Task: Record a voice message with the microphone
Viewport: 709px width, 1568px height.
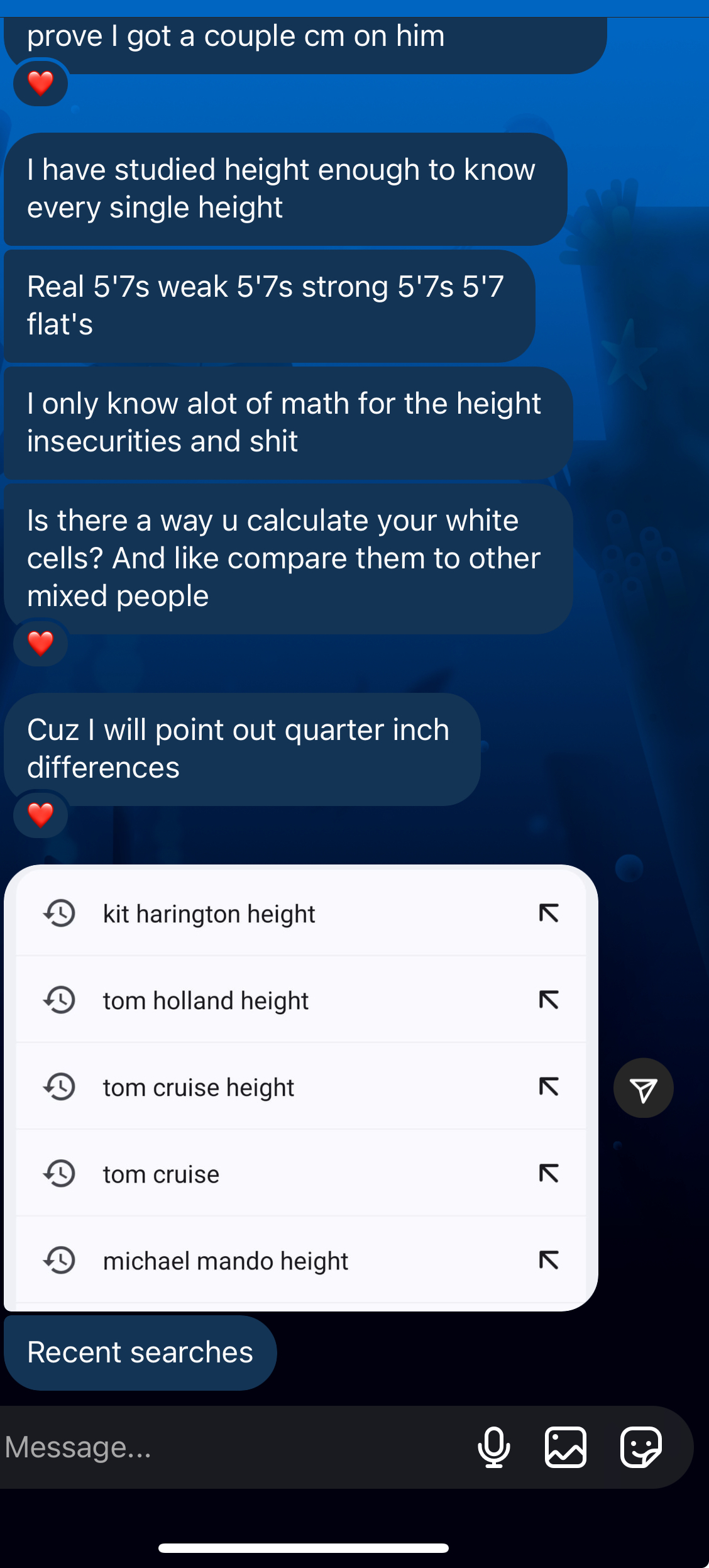Action: 494,1447
